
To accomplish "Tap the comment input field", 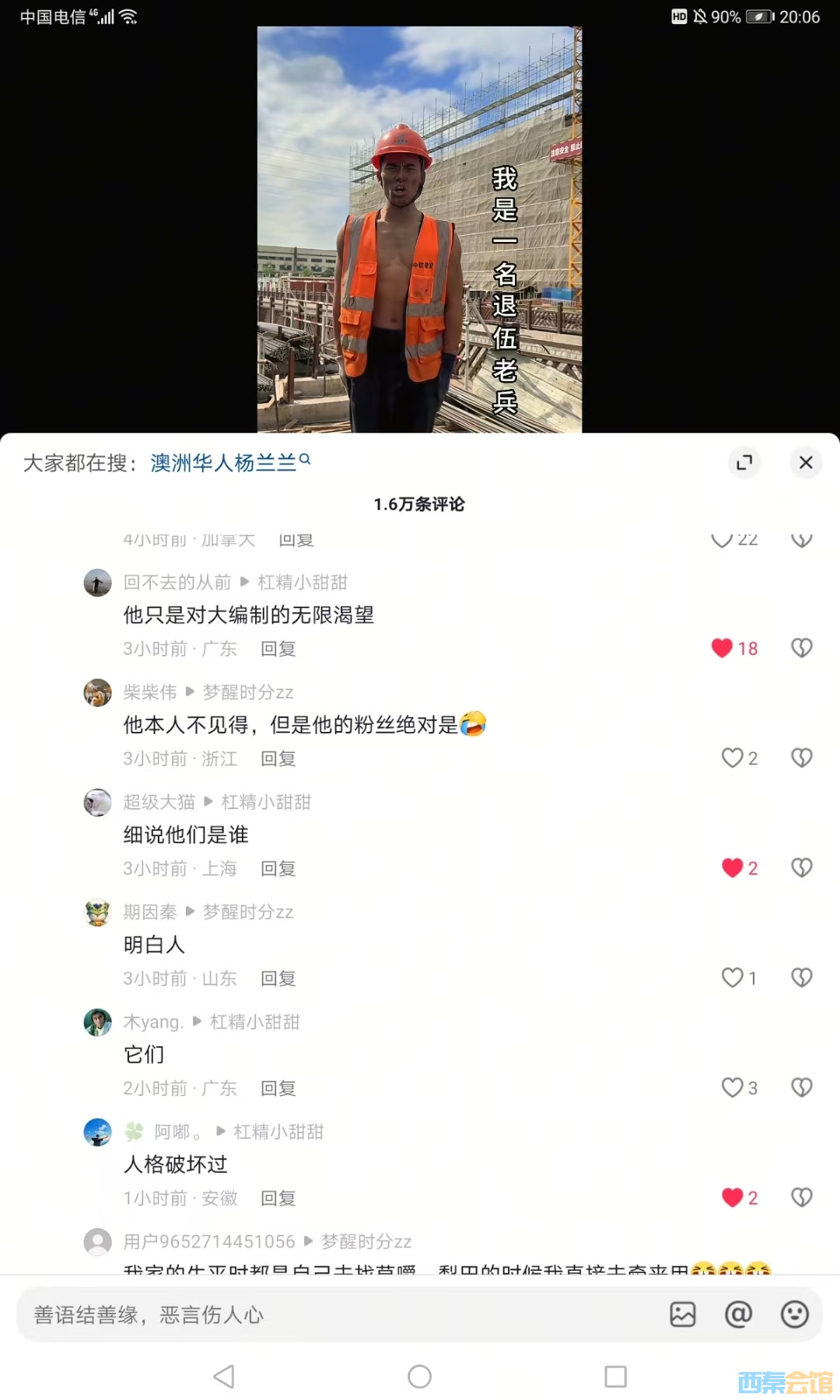I will tap(334, 1314).
